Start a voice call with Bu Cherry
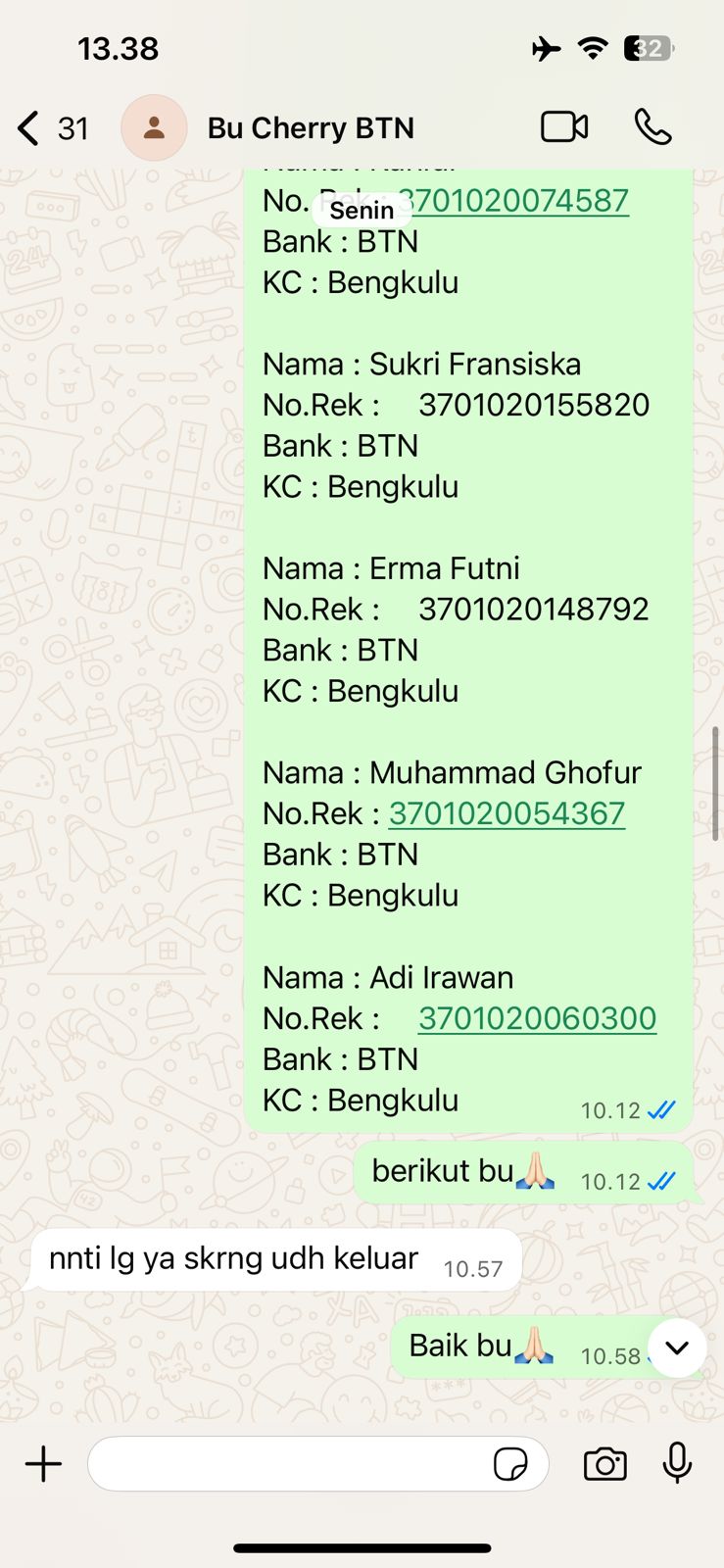Viewport: 724px width, 1568px height. pos(652,127)
